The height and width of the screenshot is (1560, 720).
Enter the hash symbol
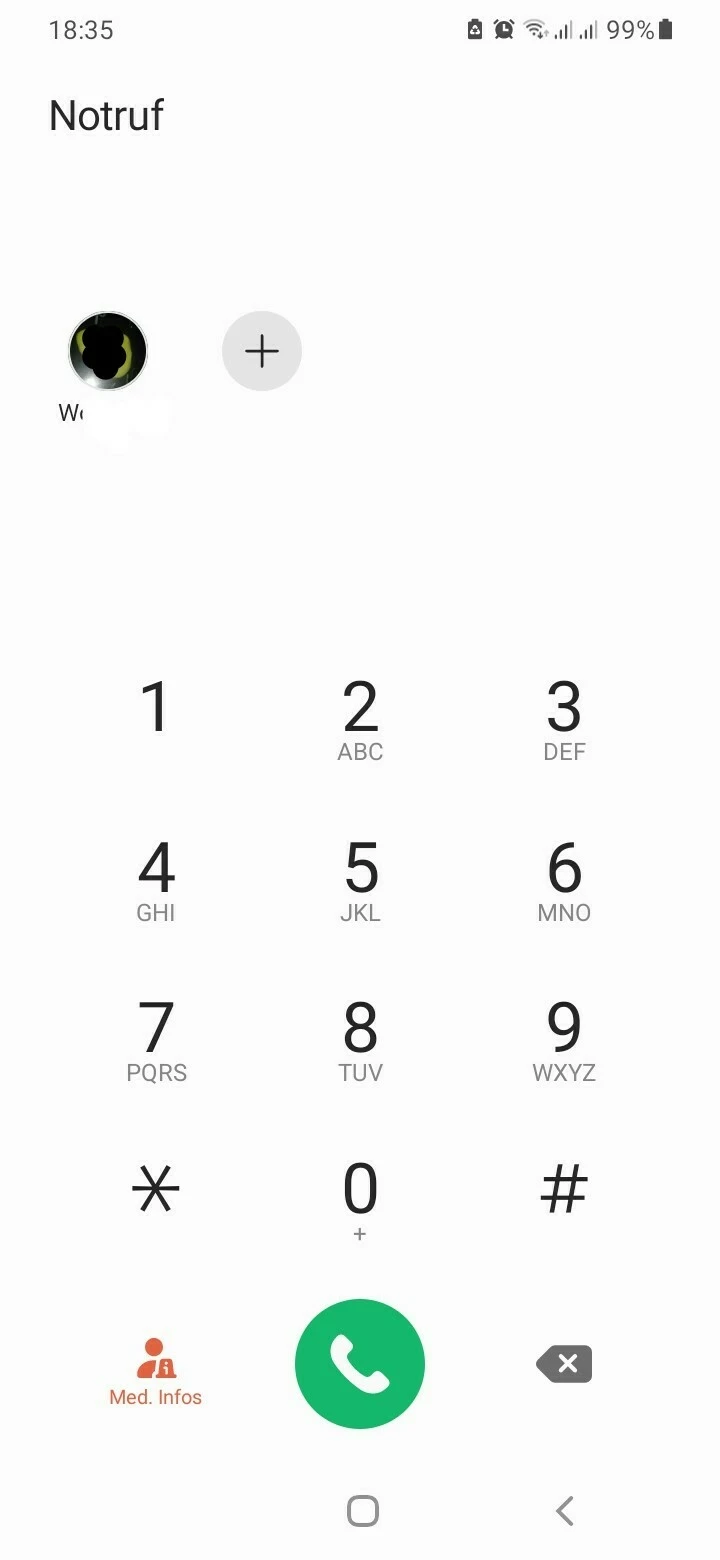pyautogui.click(x=564, y=1191)
